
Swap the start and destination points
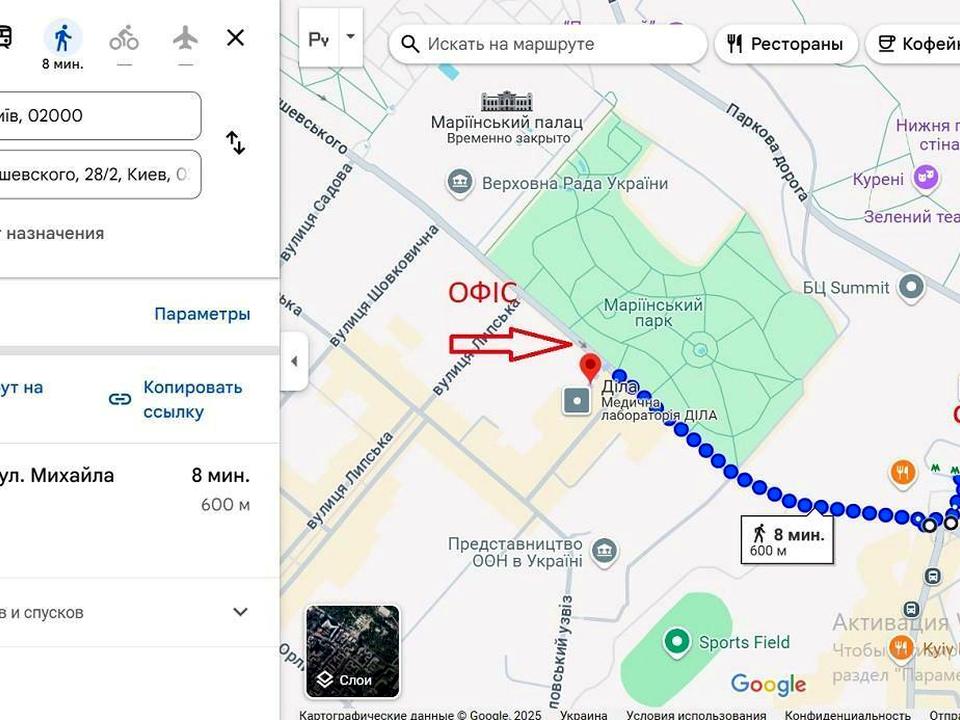tap(236, 143)
